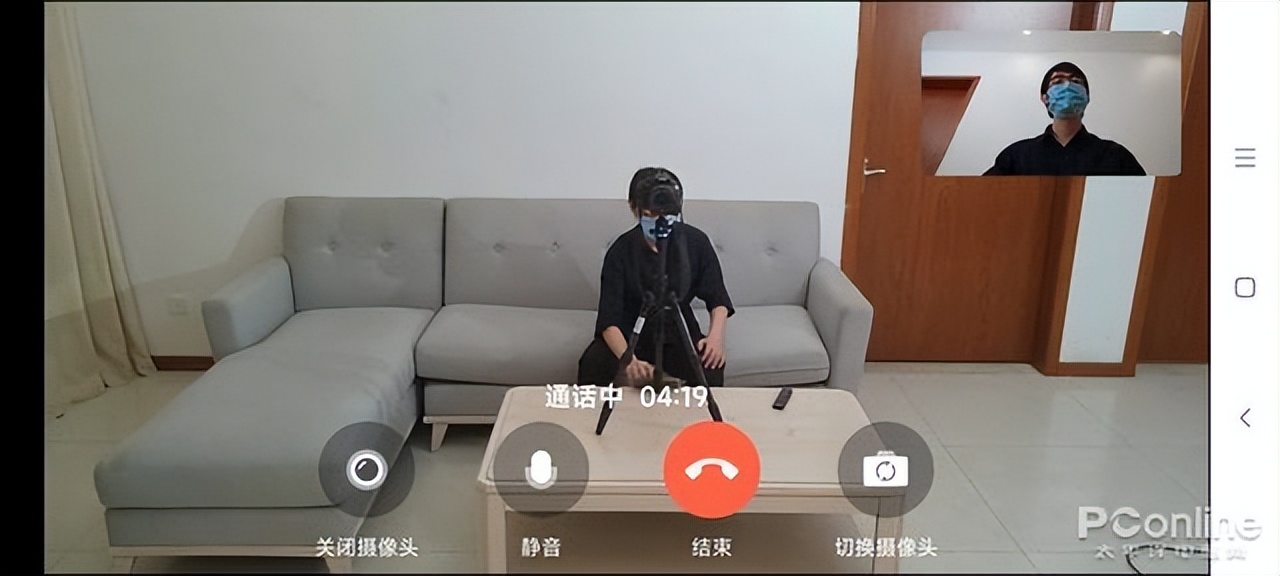Tap the system home button
1280x576 pixels.
1245,288
